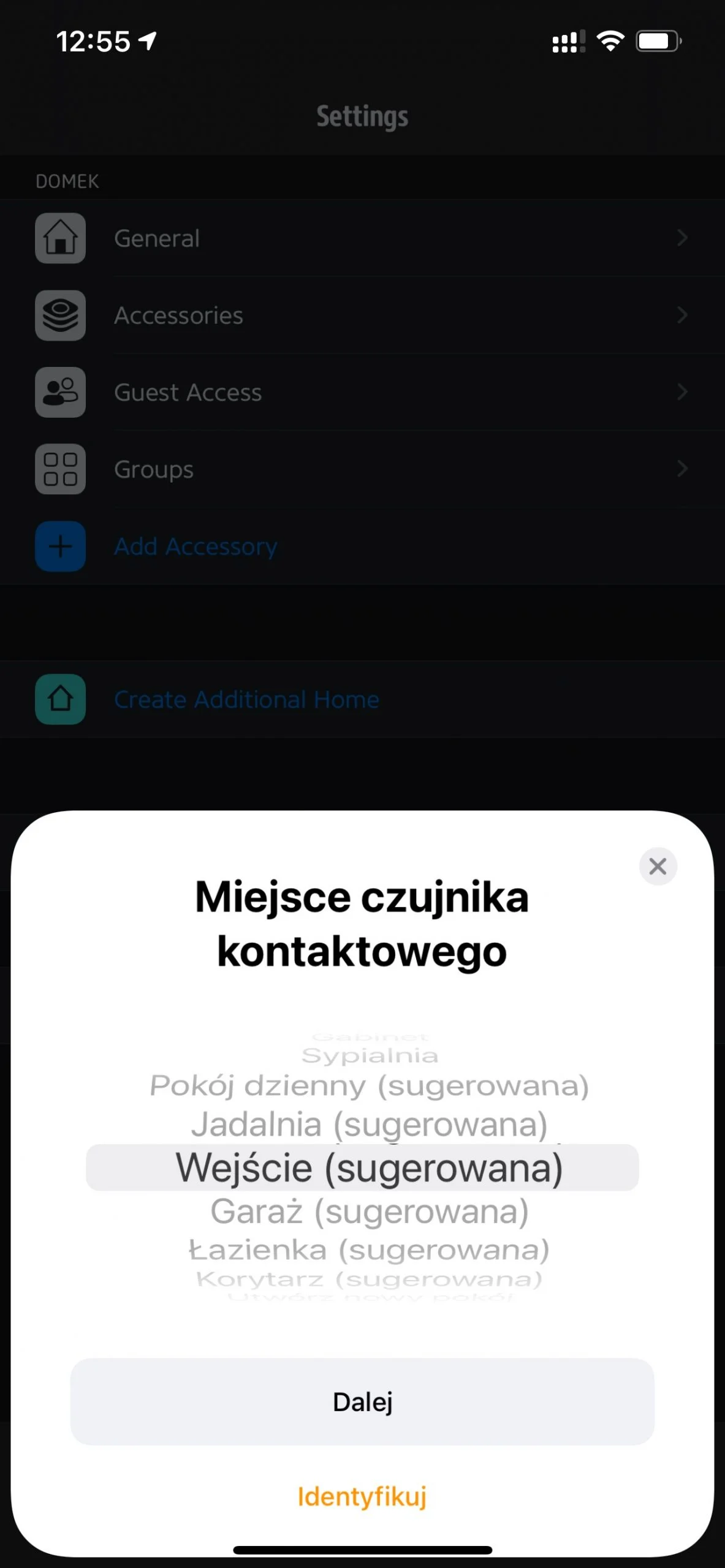Screen dimensions: 725x1568
Task: Tap the selected Wejście (sugerowana) option
Action: [370, 1168]
